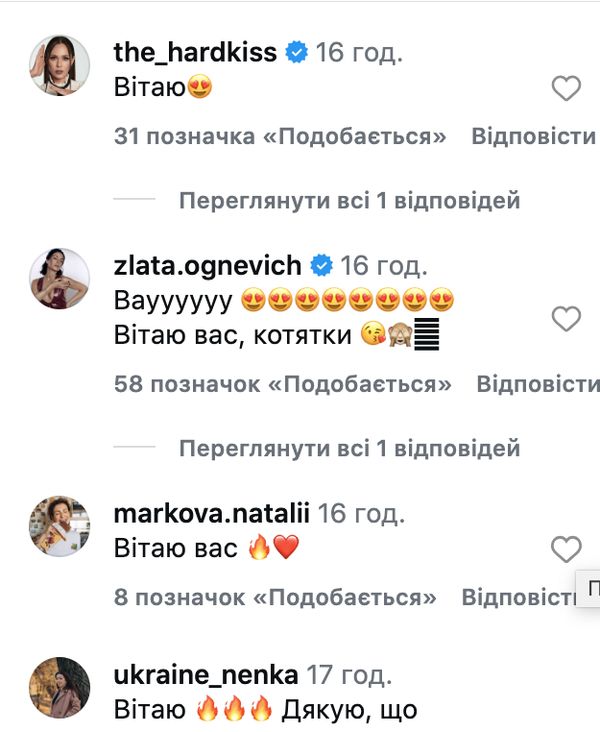This screenshot has height=732, width=600.
Task: Open the zlata.ognevich username link
Action: pyautogui.click(x=208, y=265)
